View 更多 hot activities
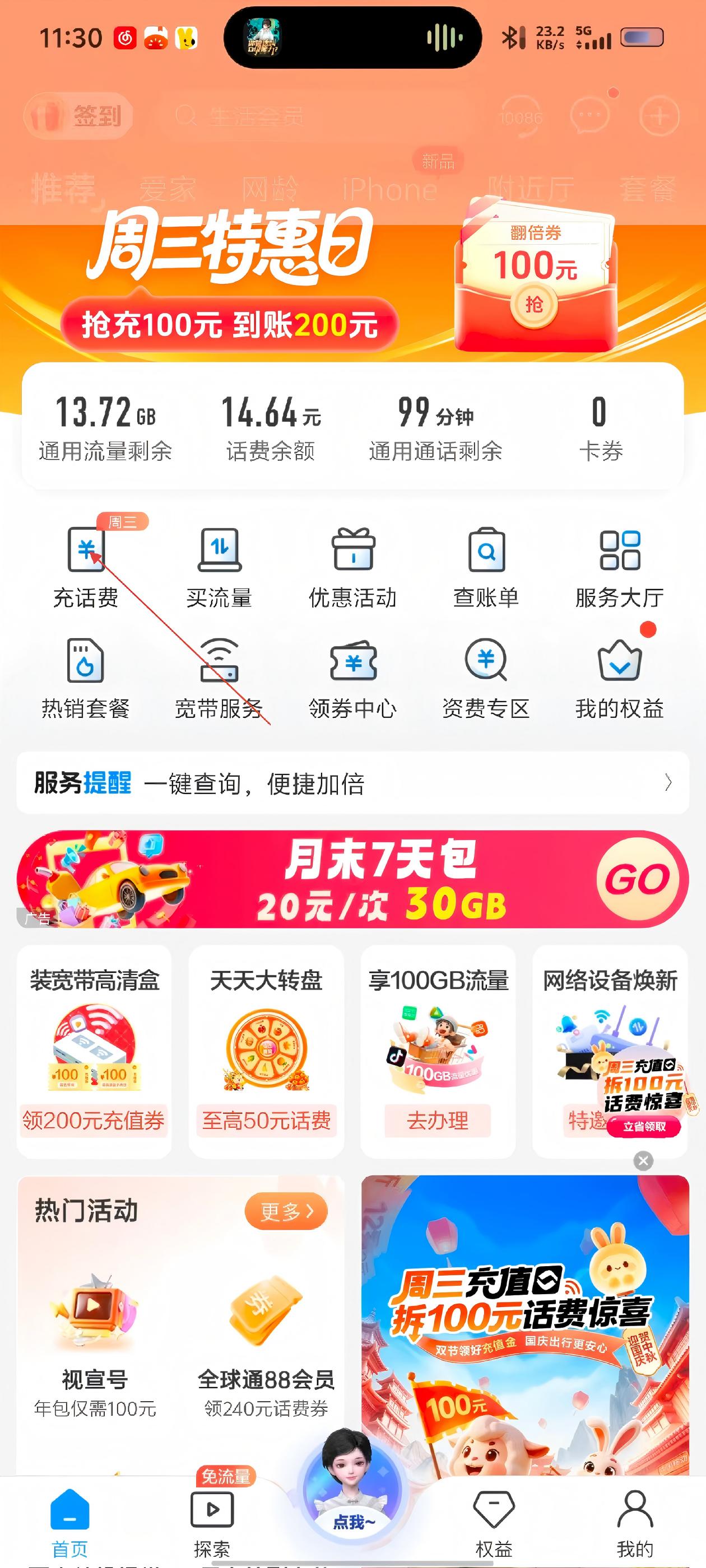The height and width of the screenshot is (1568, 706). [x=286, y=1211]
